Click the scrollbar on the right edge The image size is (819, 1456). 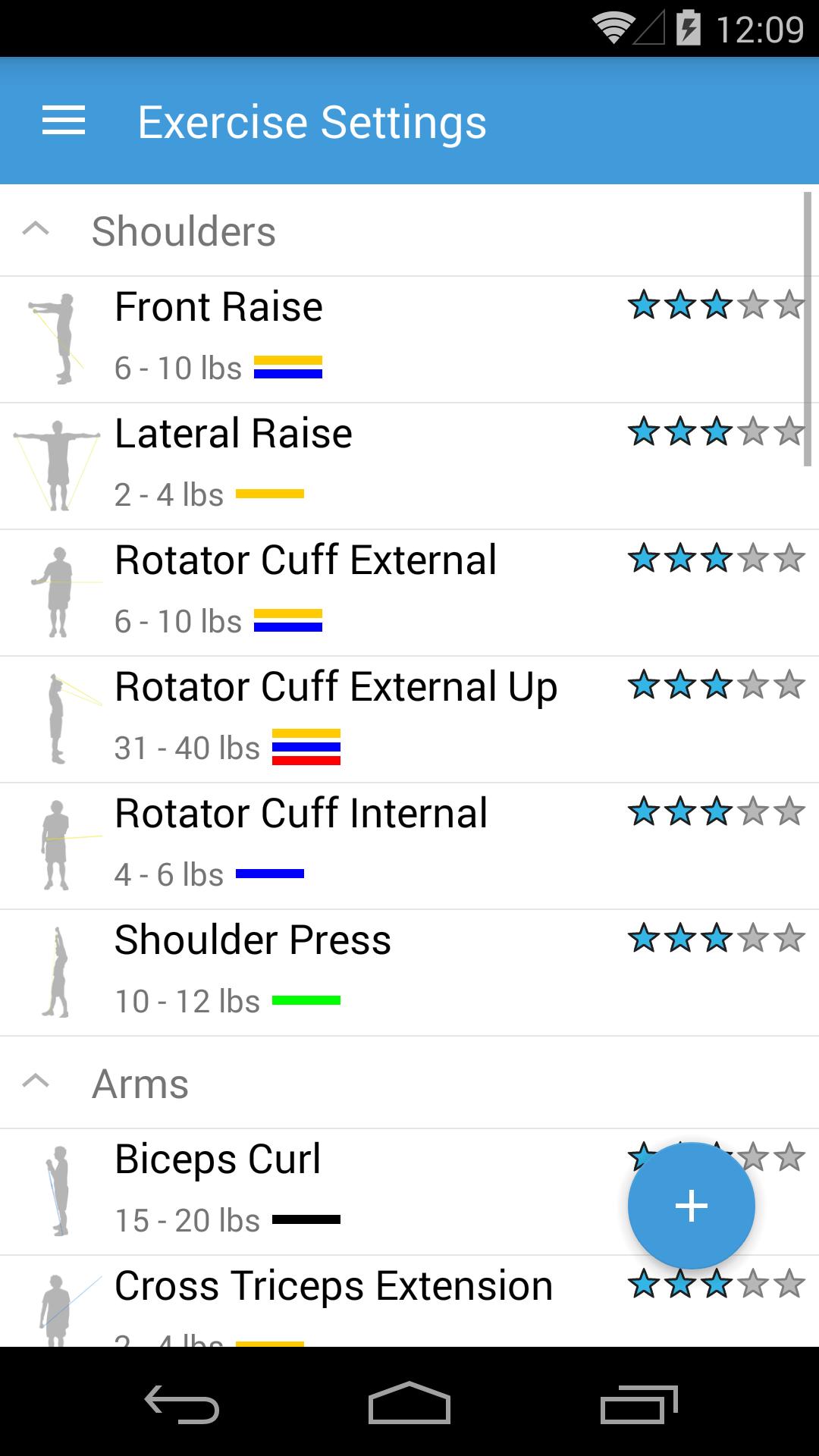click(808, 326)
